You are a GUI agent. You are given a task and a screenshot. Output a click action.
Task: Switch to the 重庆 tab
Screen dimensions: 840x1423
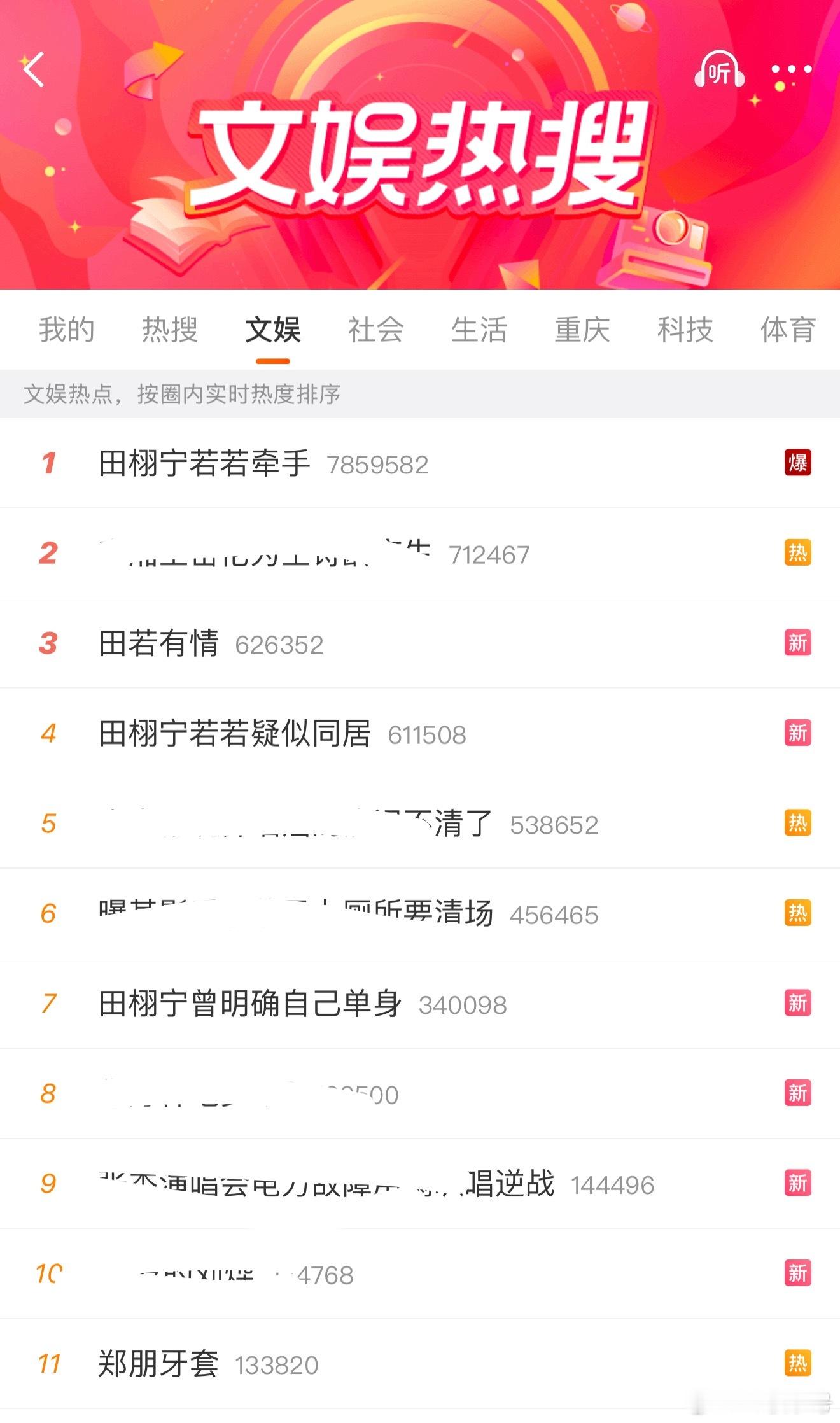pos(582,330)
